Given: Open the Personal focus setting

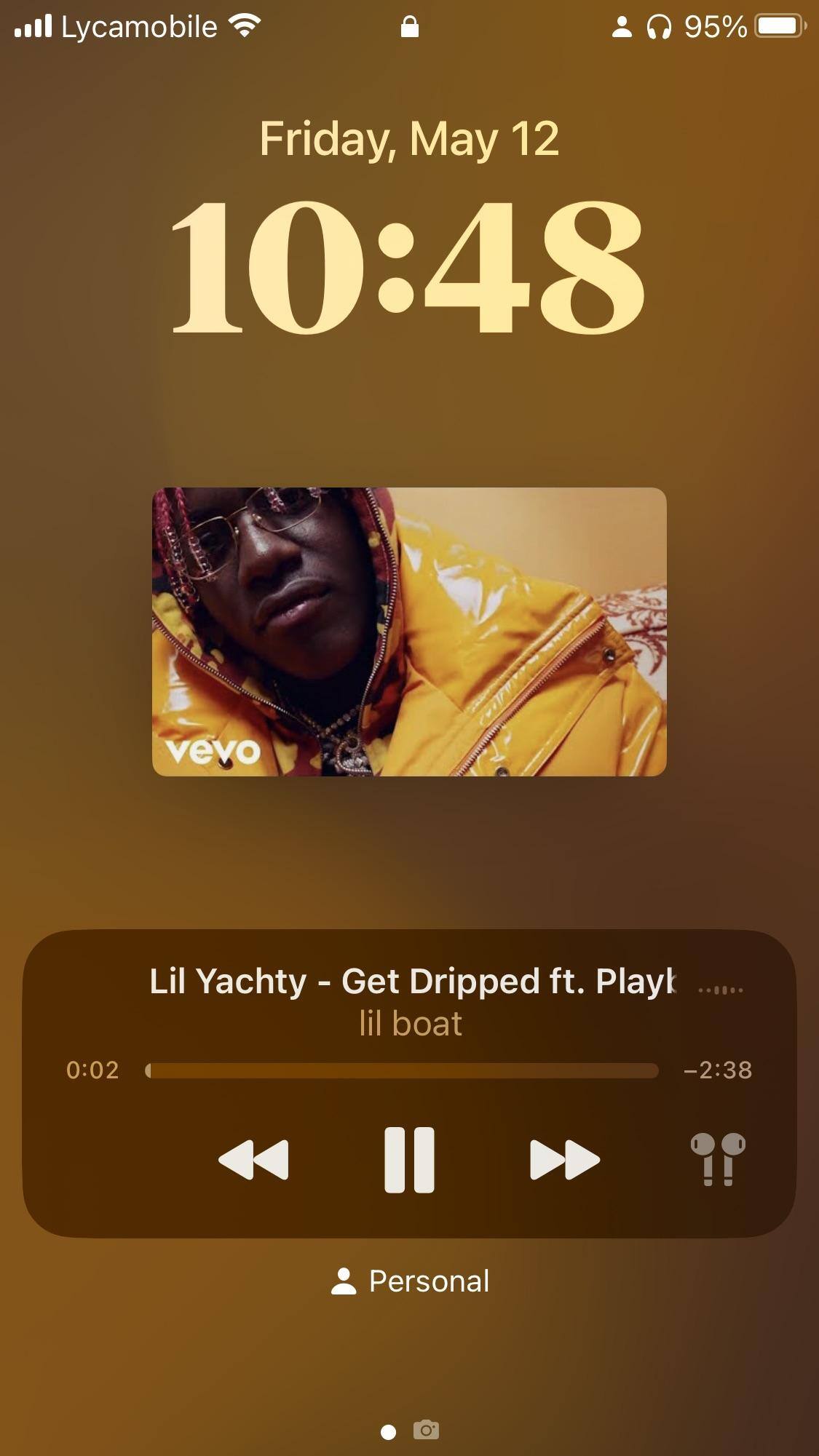Looking at the screenshot, I should point(409,1281).
